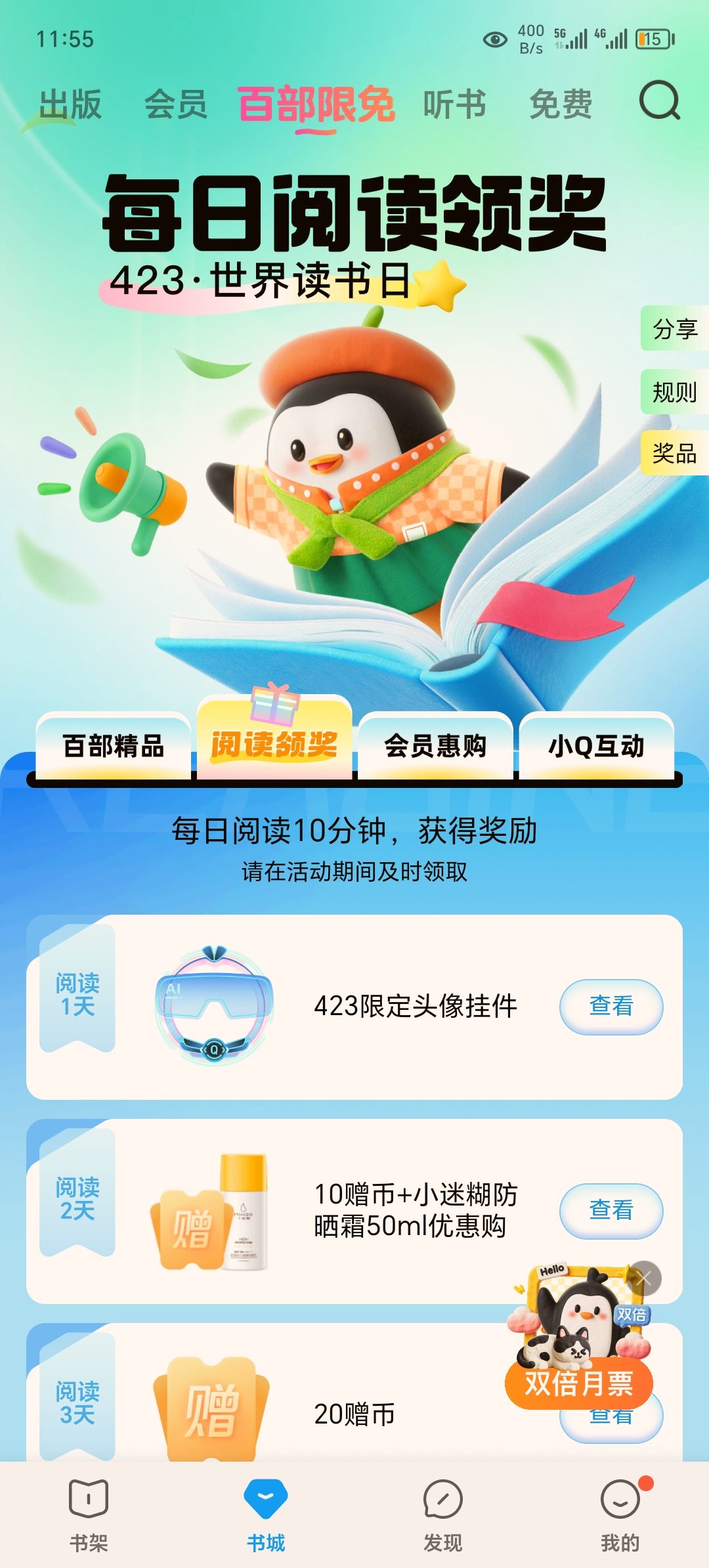
Task: Switch to 百部精品 section tab
Action: point(114,746)
